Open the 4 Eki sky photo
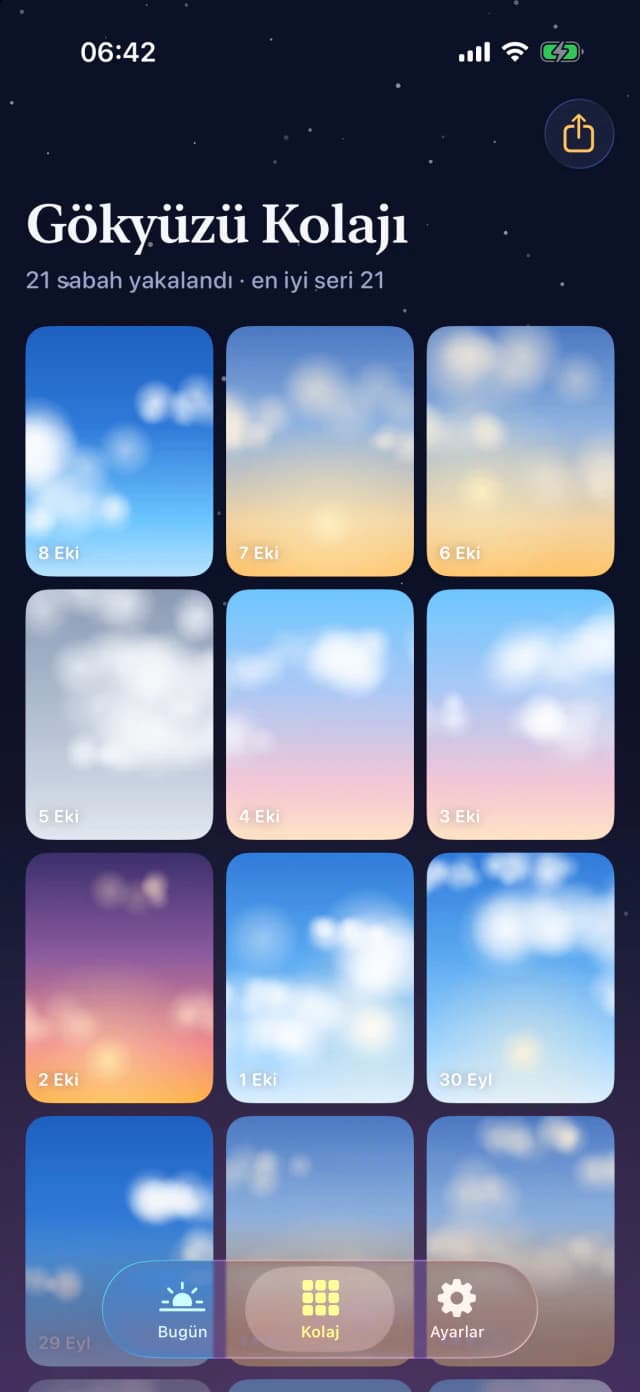The height and width of the screenshot is (1392, 640). pos(320,714)
